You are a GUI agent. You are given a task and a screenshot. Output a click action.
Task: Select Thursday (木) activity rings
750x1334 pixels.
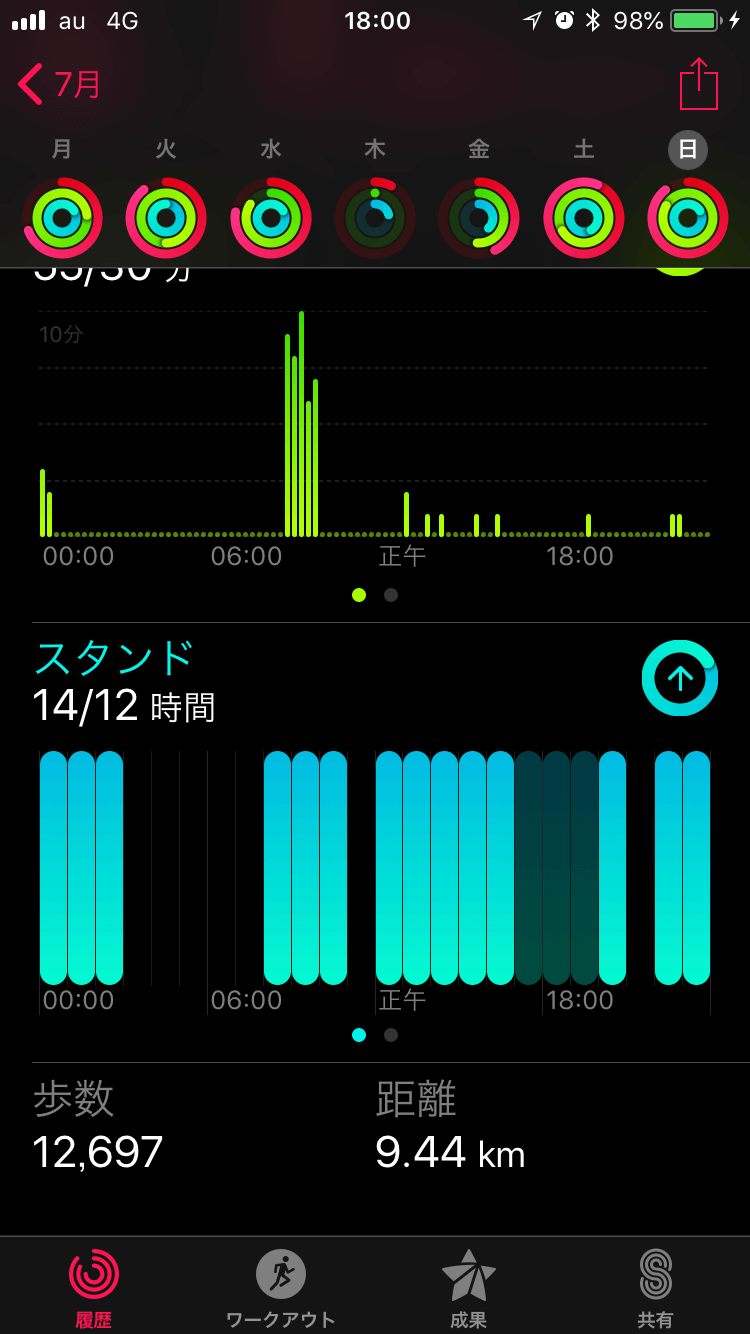(375, 217)
